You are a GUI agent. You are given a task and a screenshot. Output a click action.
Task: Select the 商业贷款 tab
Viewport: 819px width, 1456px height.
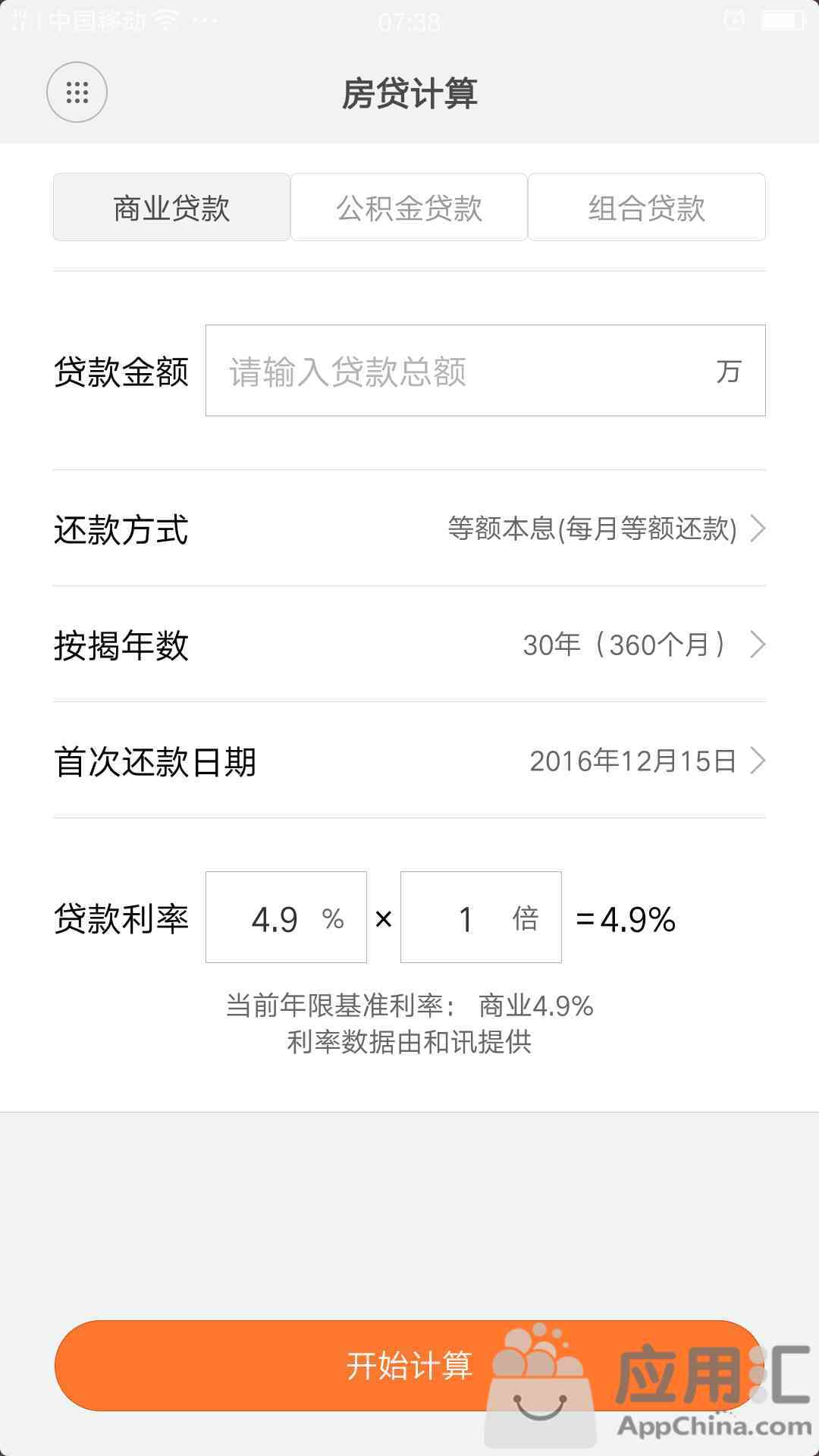tap(171, 207)
